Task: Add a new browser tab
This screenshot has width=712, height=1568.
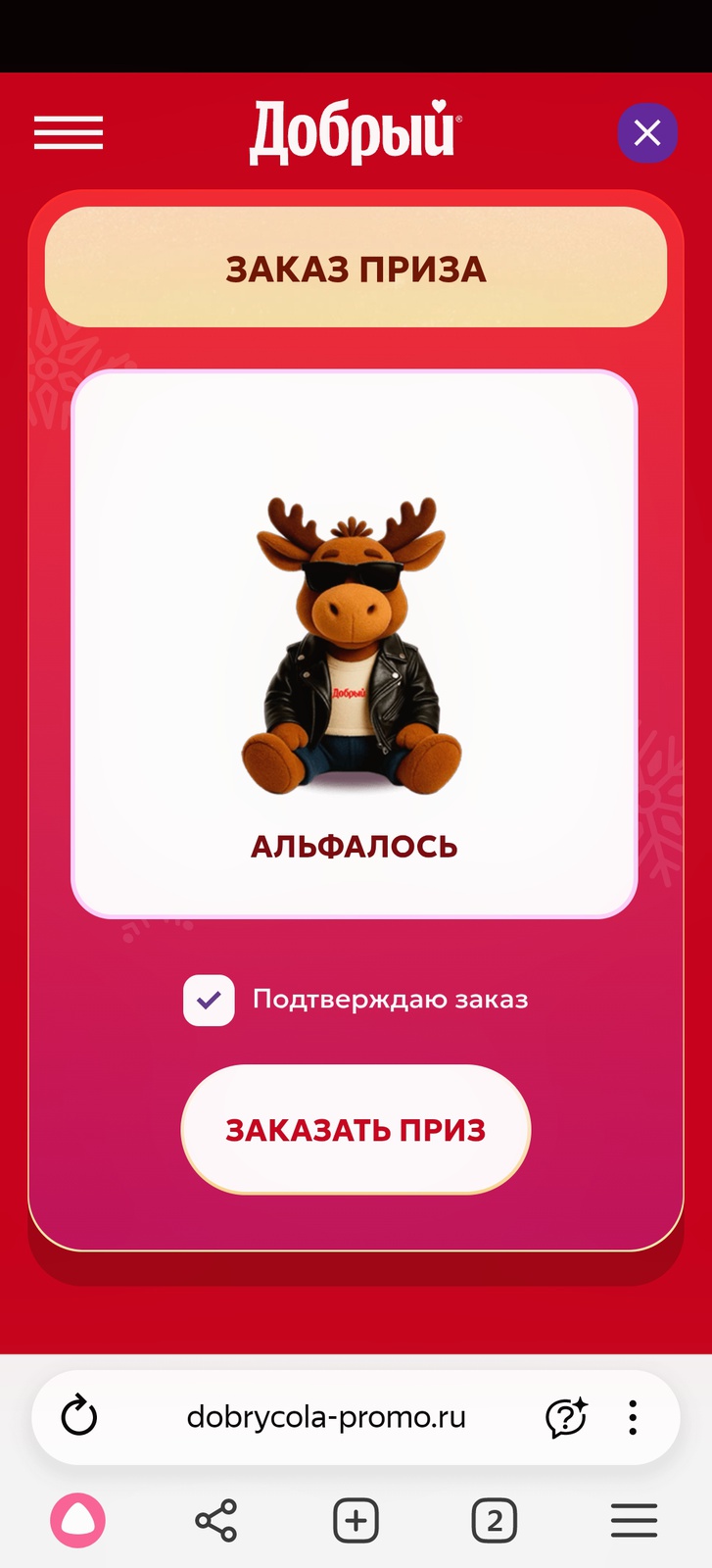Action: click(x=356, y=1521)
